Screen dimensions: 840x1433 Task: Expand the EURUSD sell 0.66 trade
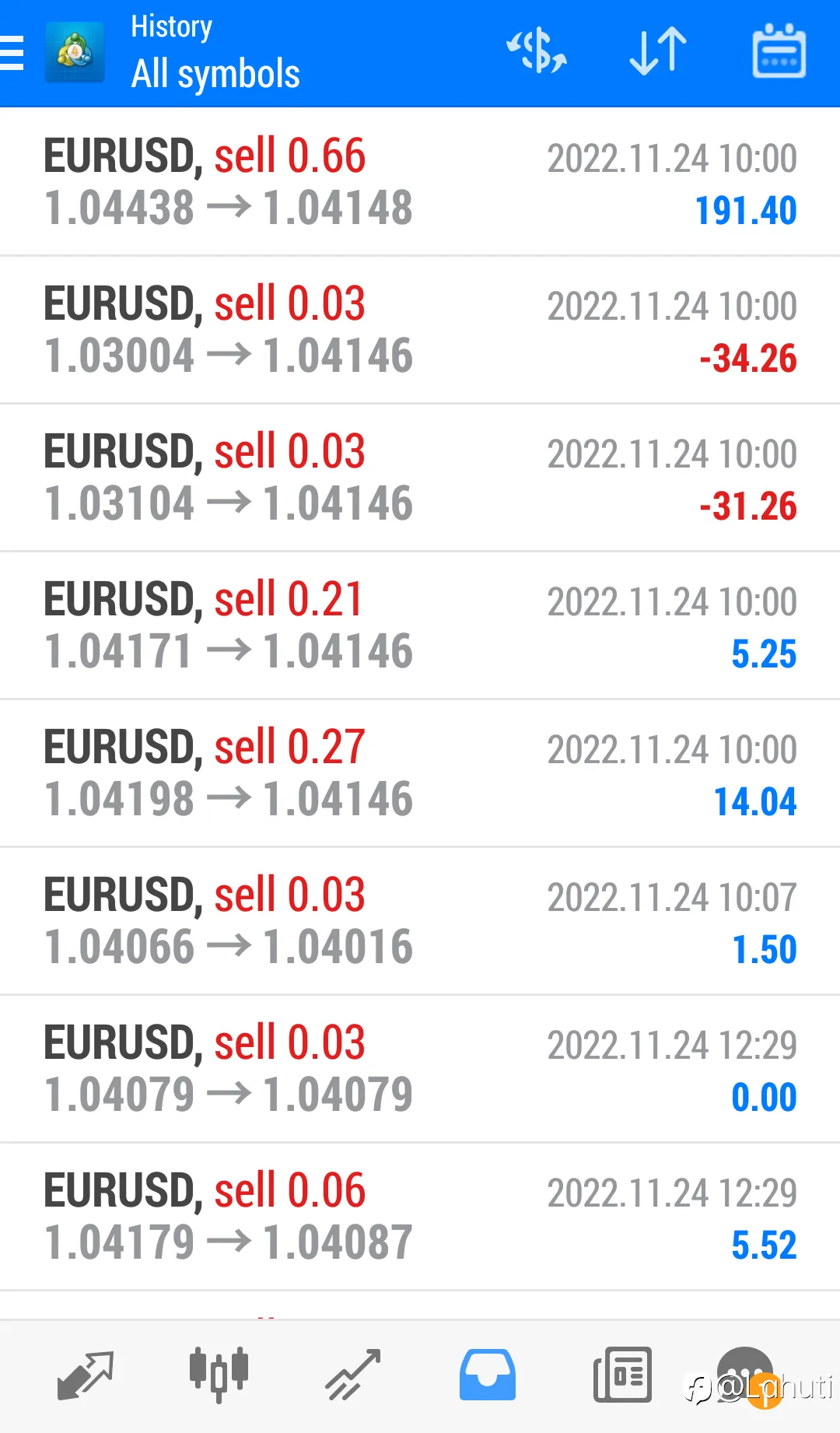[x=420, y=182]
